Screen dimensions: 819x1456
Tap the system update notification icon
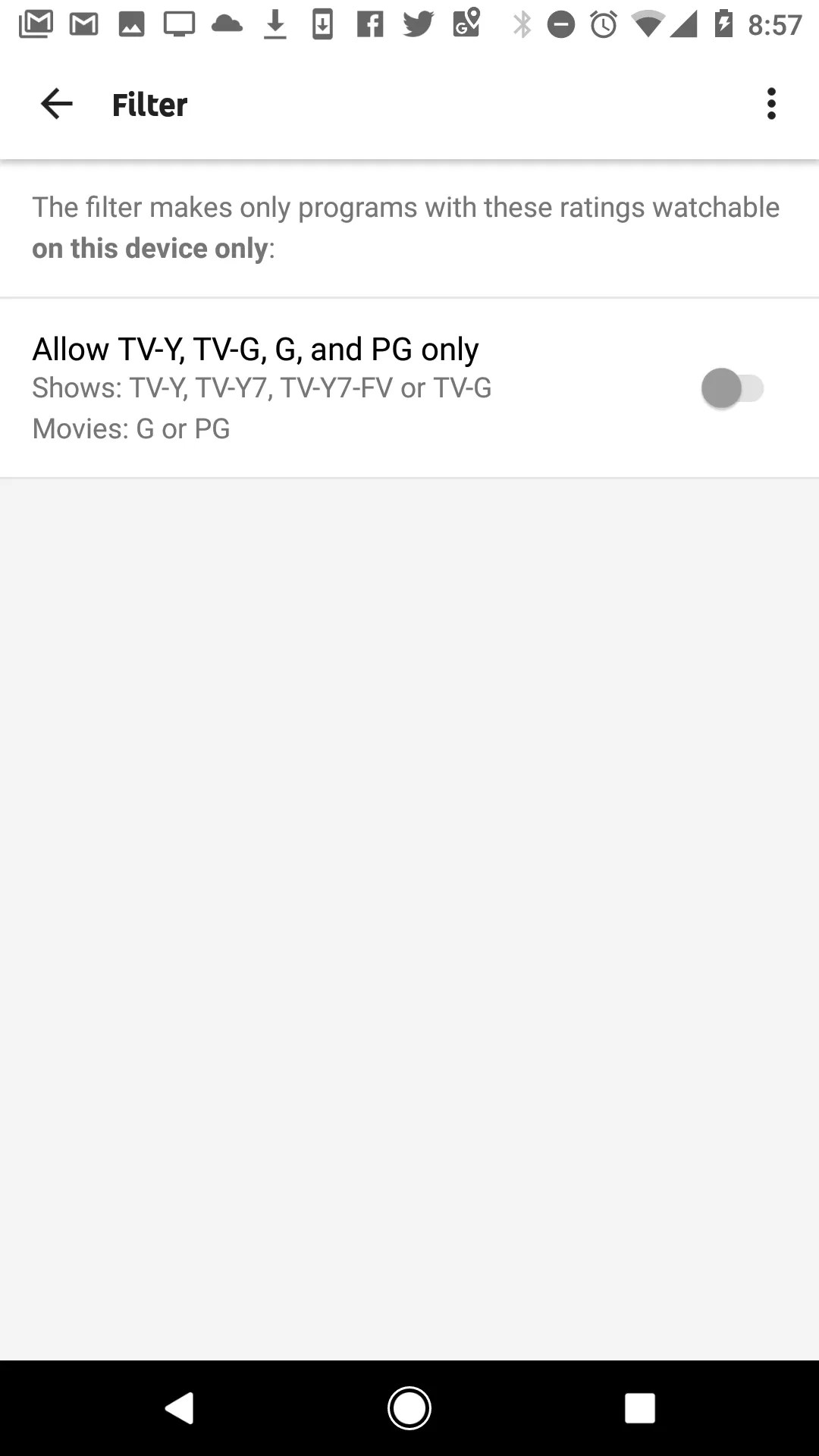pos(324,24)
